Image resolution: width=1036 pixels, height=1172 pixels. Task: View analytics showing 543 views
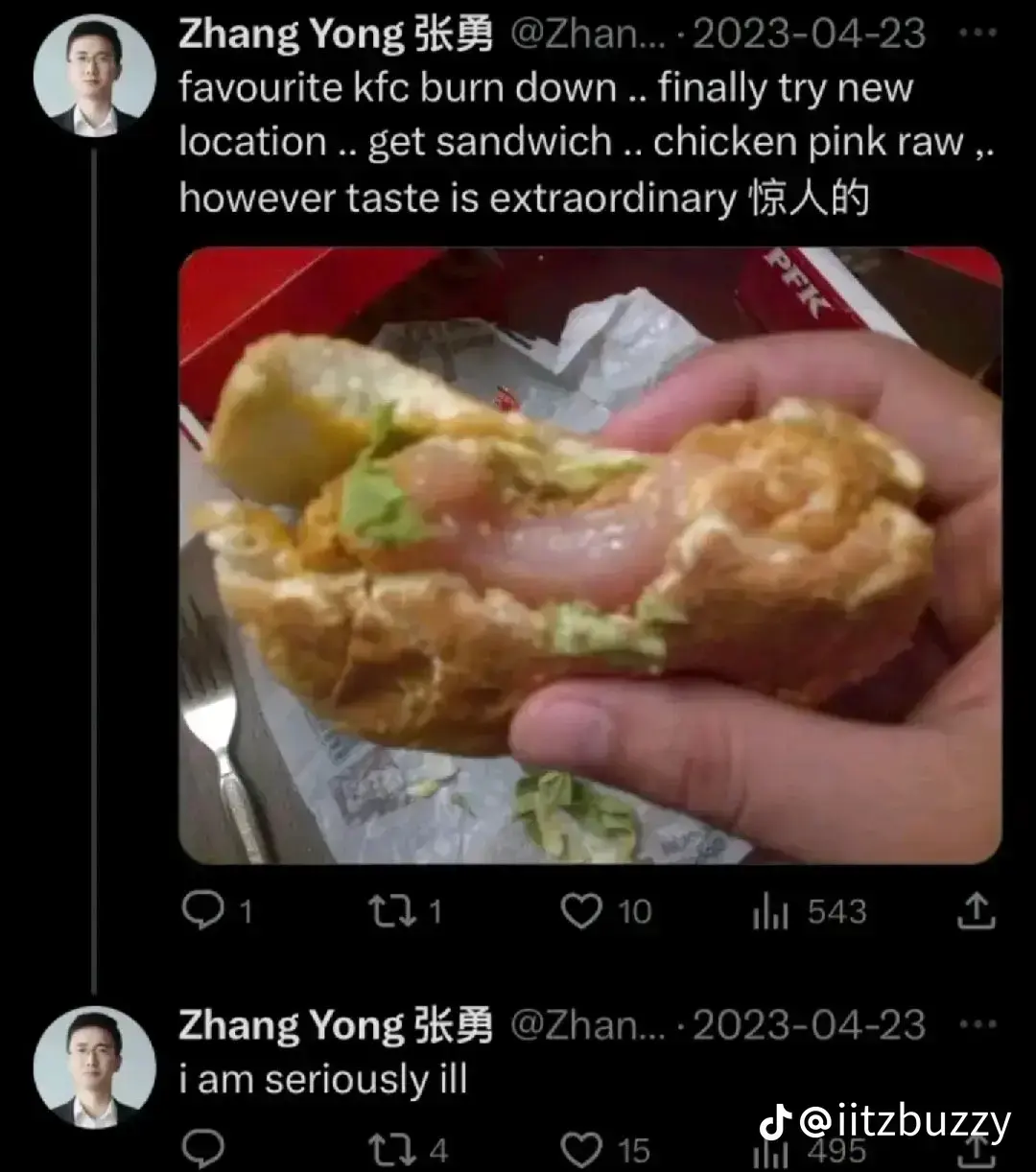point(770,912)
